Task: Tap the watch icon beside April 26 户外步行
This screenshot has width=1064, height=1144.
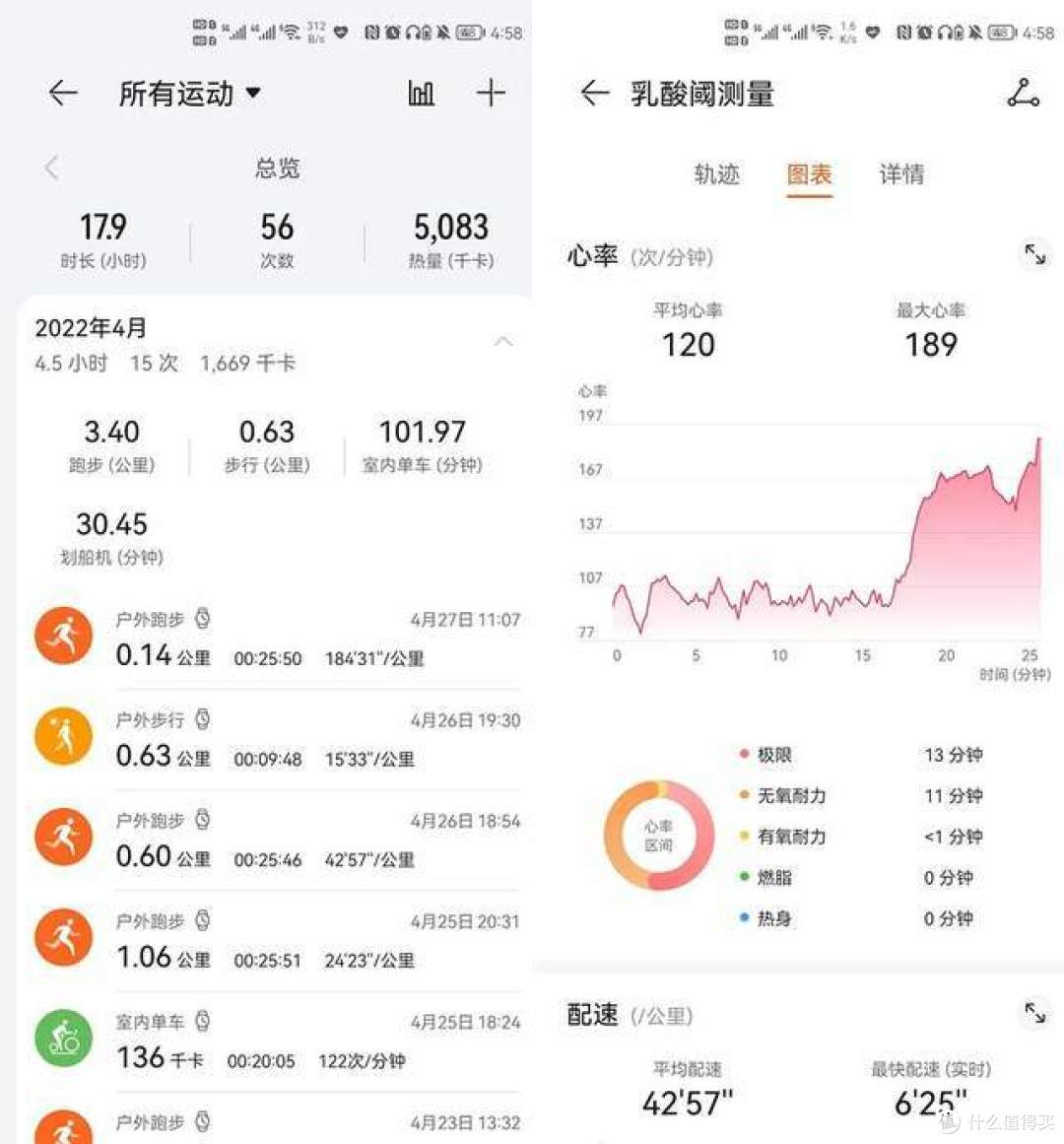Action: [x=202, y=720]
